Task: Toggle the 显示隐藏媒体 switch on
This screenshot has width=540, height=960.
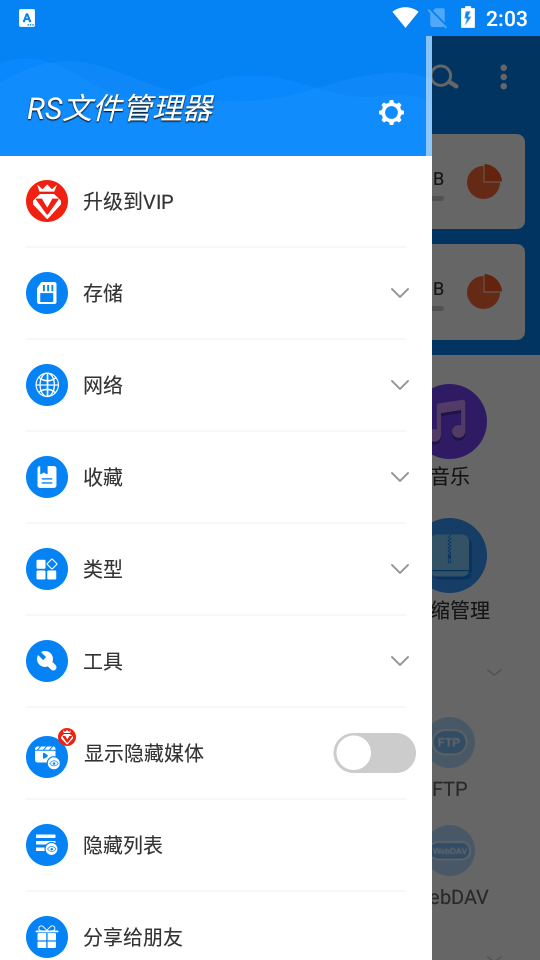Action: 375,753
